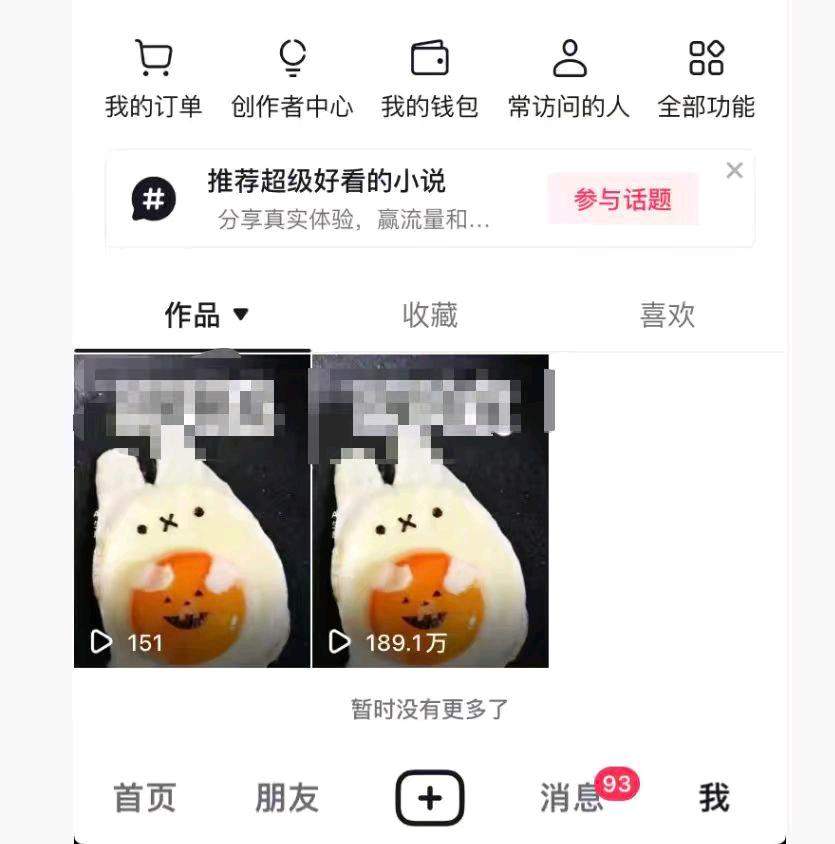Viewport: 835px width, 844px height.
Task: Switch to the 喜欢 tab
Action: (x=666, y=314)
